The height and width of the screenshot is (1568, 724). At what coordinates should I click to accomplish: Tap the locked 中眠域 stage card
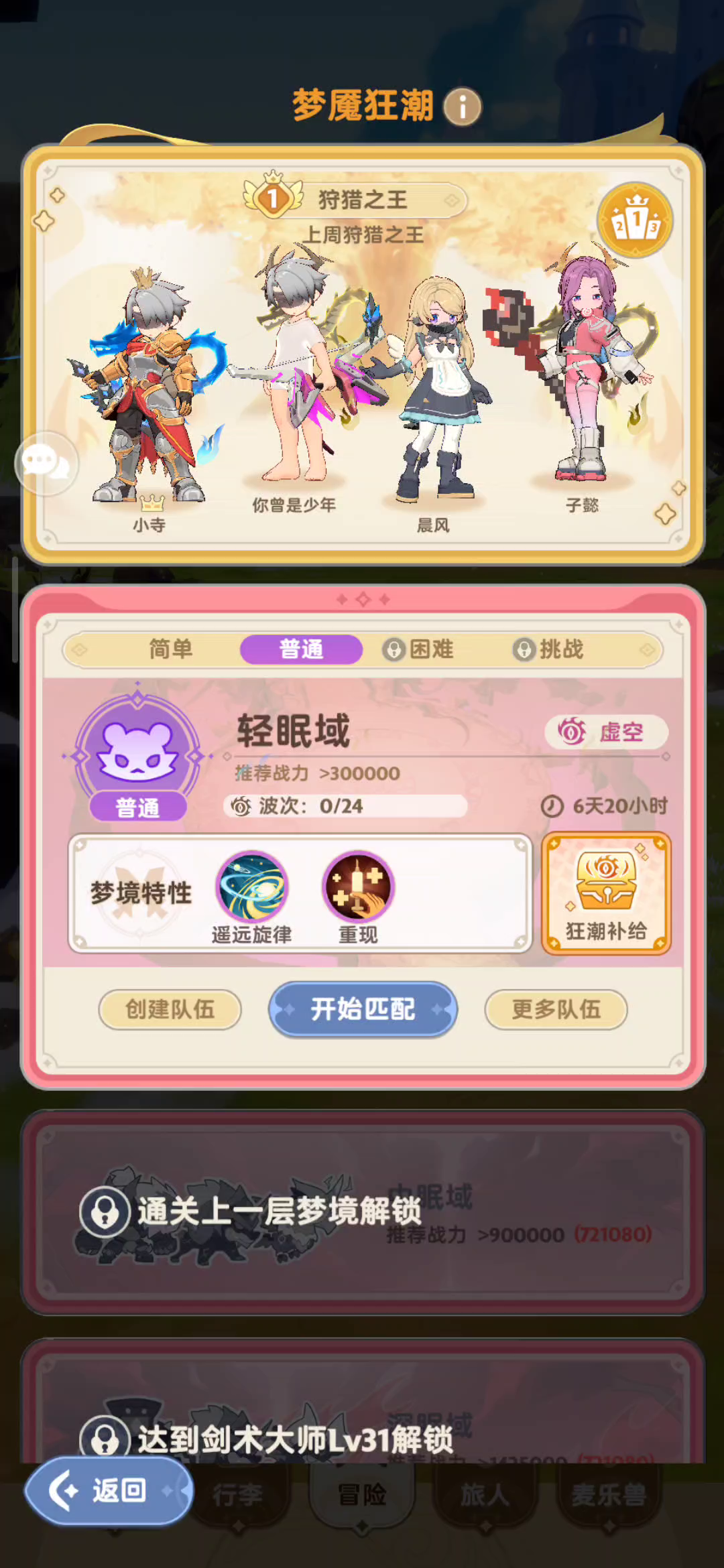pos(362,1212)
